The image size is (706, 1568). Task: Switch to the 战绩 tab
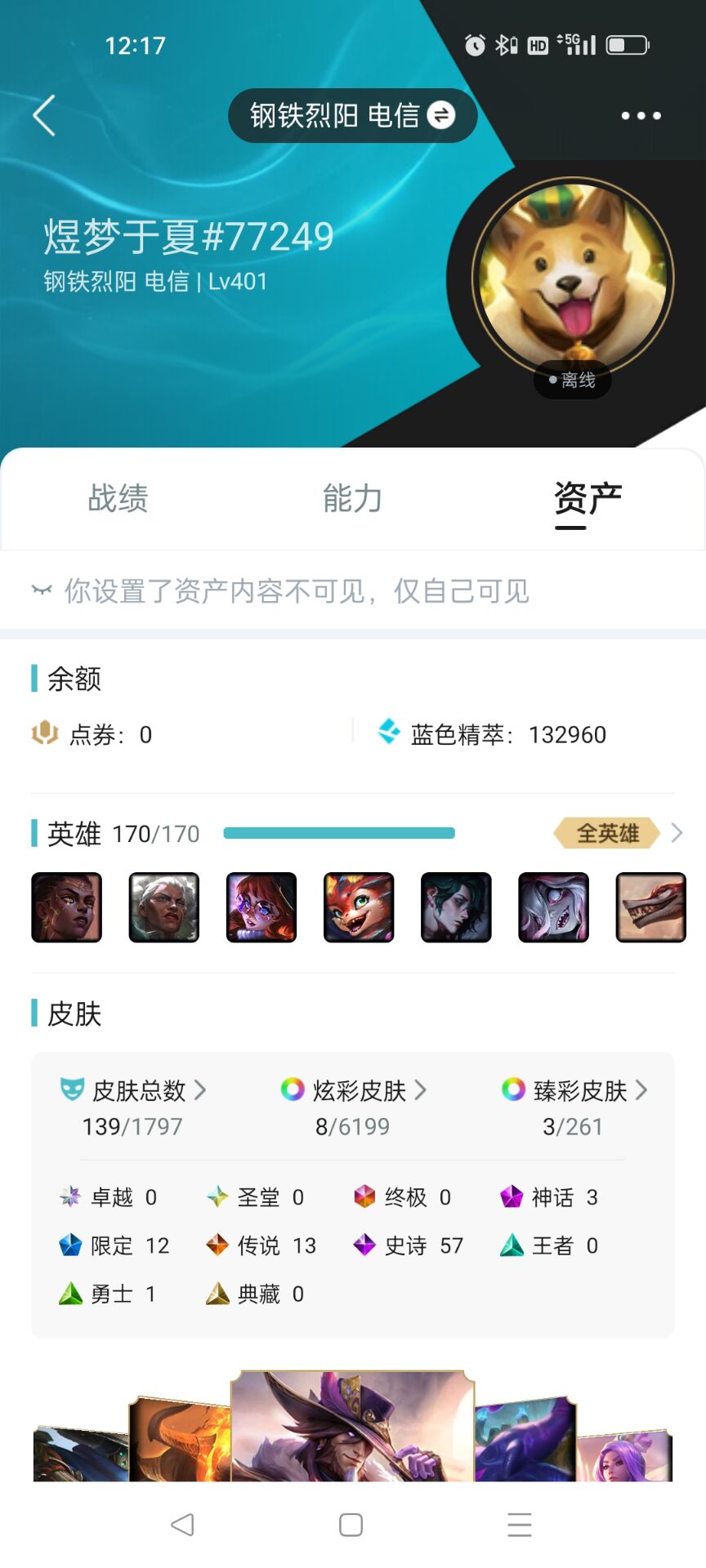click(118, 498)
